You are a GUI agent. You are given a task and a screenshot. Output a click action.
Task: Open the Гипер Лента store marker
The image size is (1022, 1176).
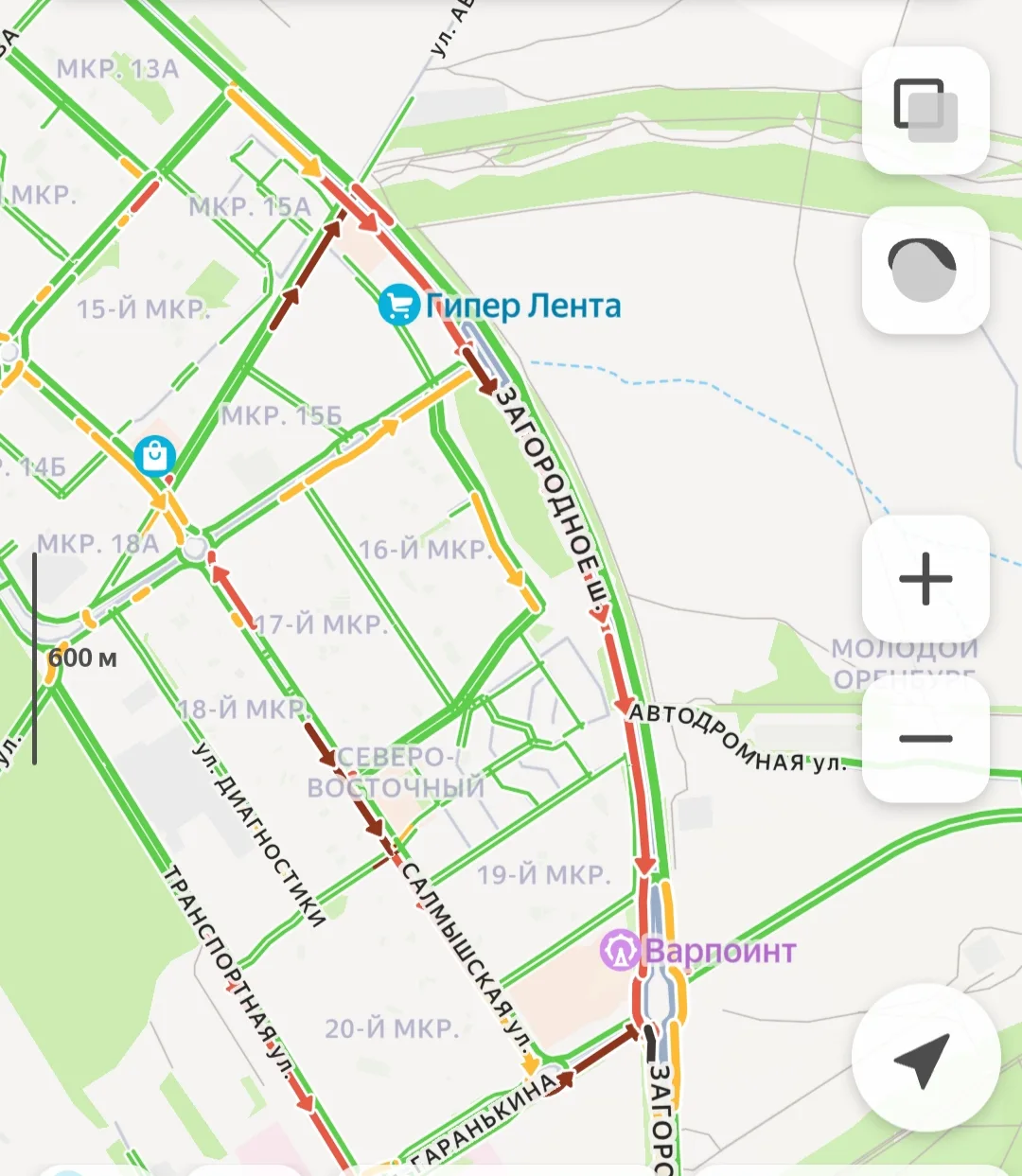point(399,306)
